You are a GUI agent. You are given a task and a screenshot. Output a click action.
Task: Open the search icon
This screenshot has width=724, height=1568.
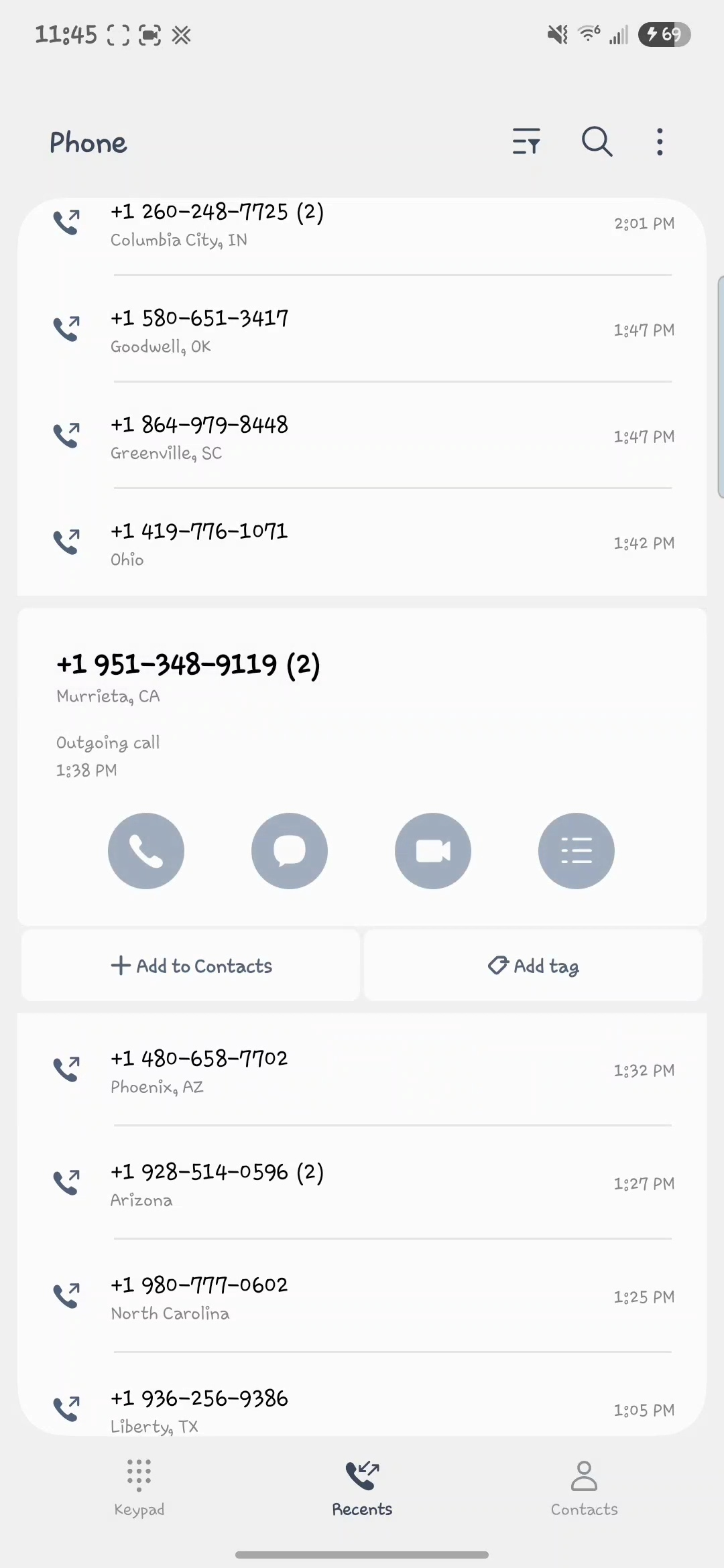pos(596,141)
